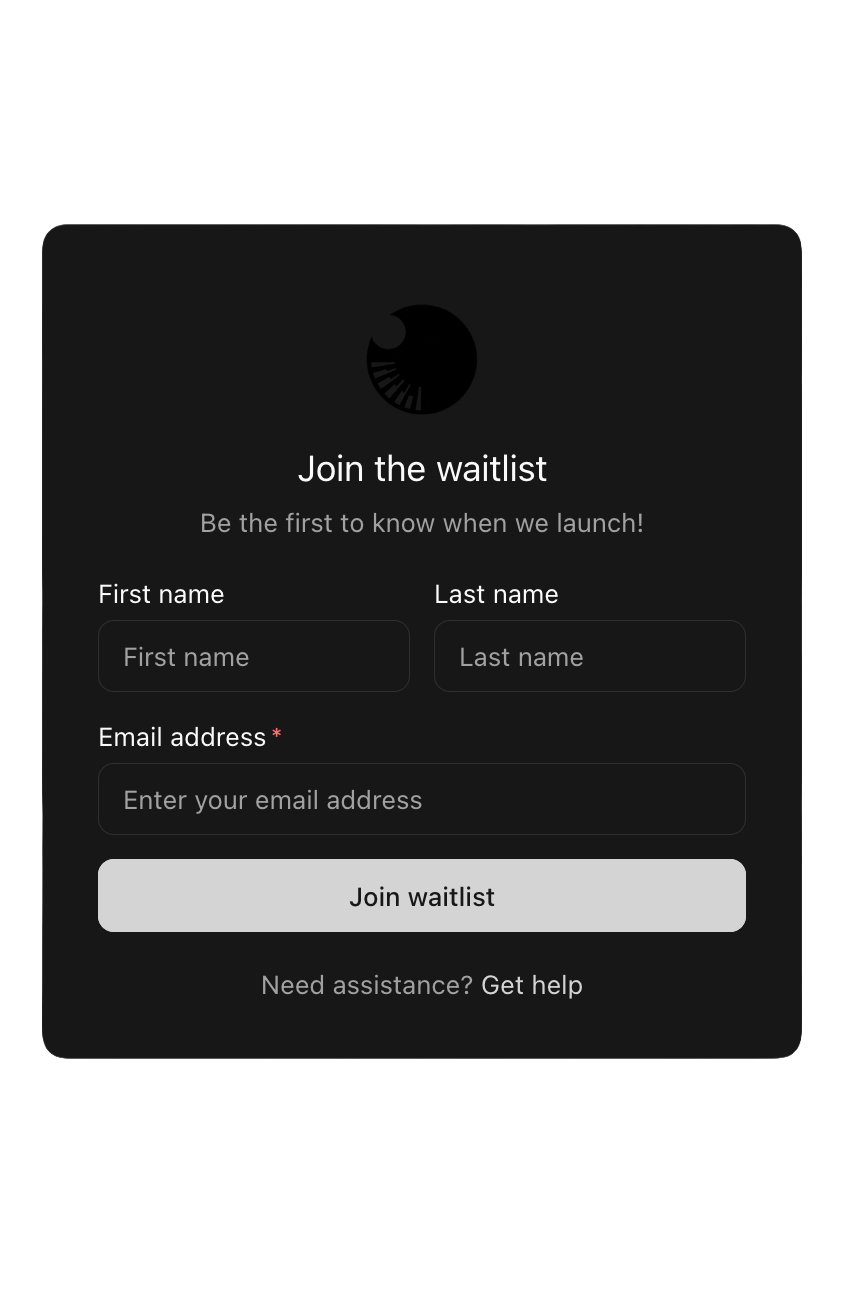Click the Need assistance? text
The image size is (844, 1312).
(x=366, y=985)
